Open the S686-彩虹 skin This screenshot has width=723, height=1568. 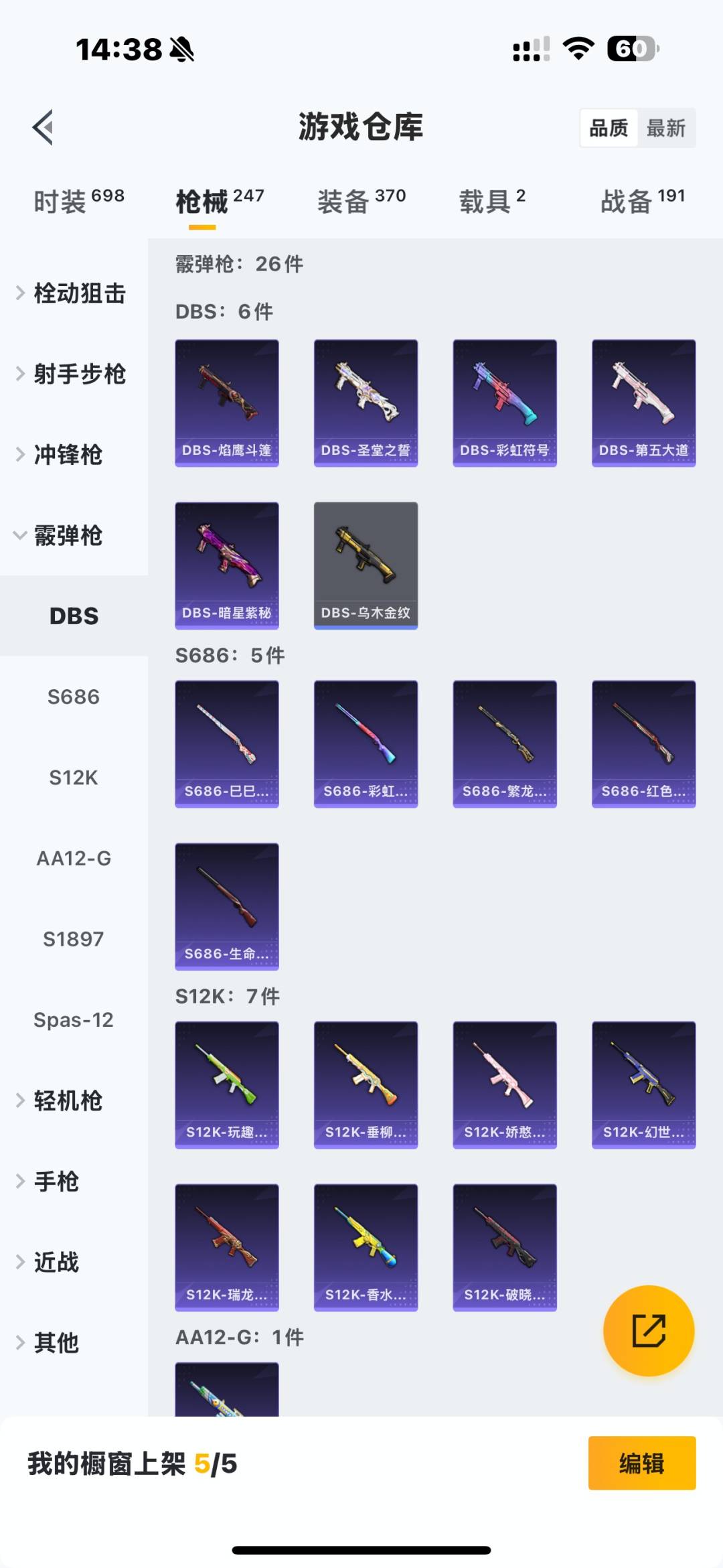(365, 742)
